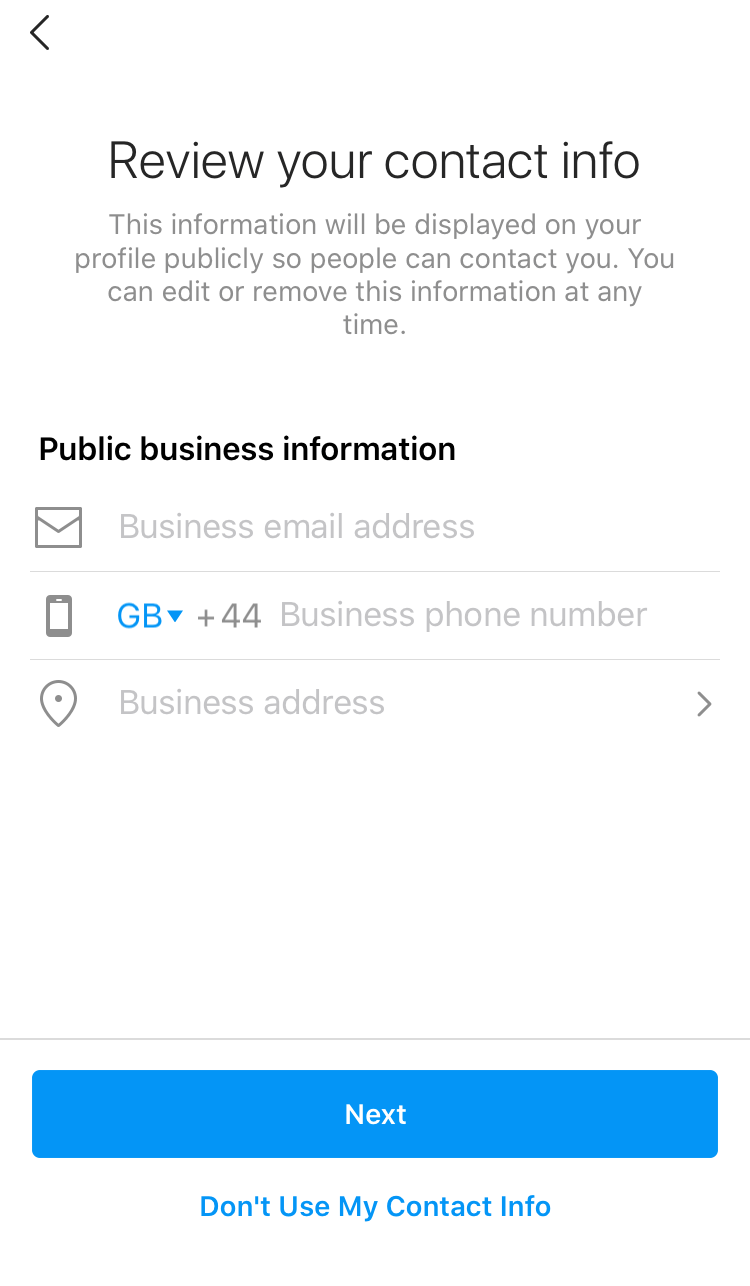Open the Business address row
The height and width of the screenshot is (1286, 750).
pyautogui.click(x=375, y=703)
